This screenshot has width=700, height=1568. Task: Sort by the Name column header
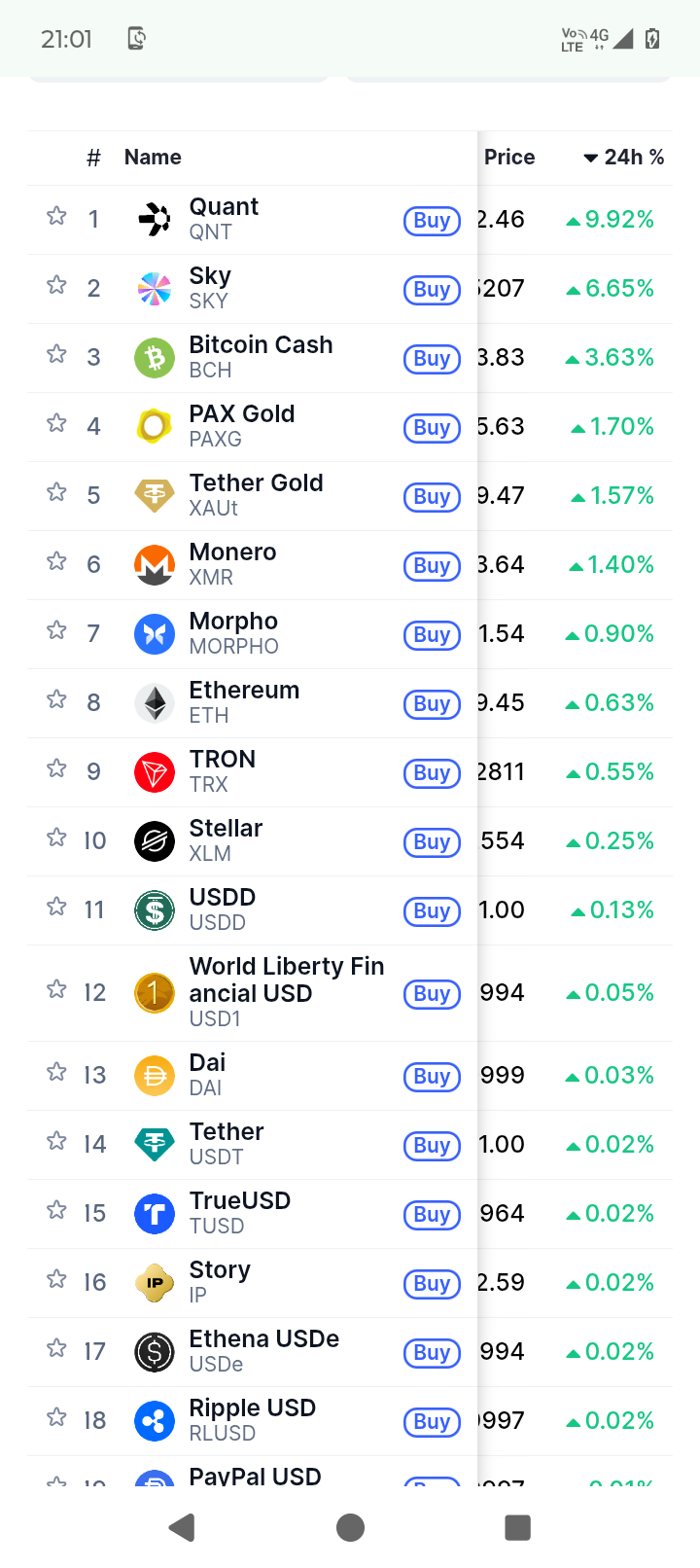coord(153,158)
